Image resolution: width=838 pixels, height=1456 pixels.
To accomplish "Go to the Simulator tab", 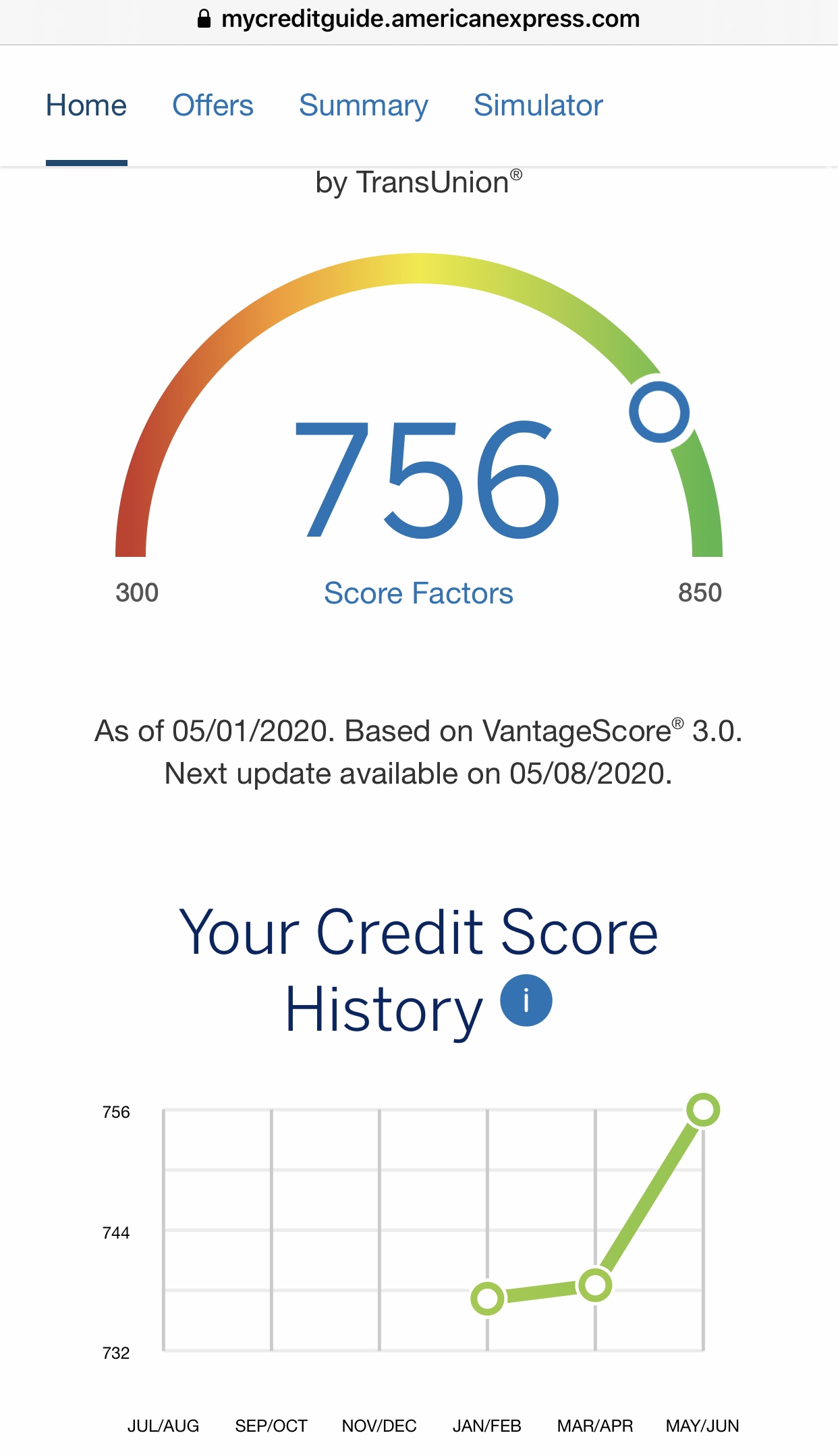I will click(538, 106).
